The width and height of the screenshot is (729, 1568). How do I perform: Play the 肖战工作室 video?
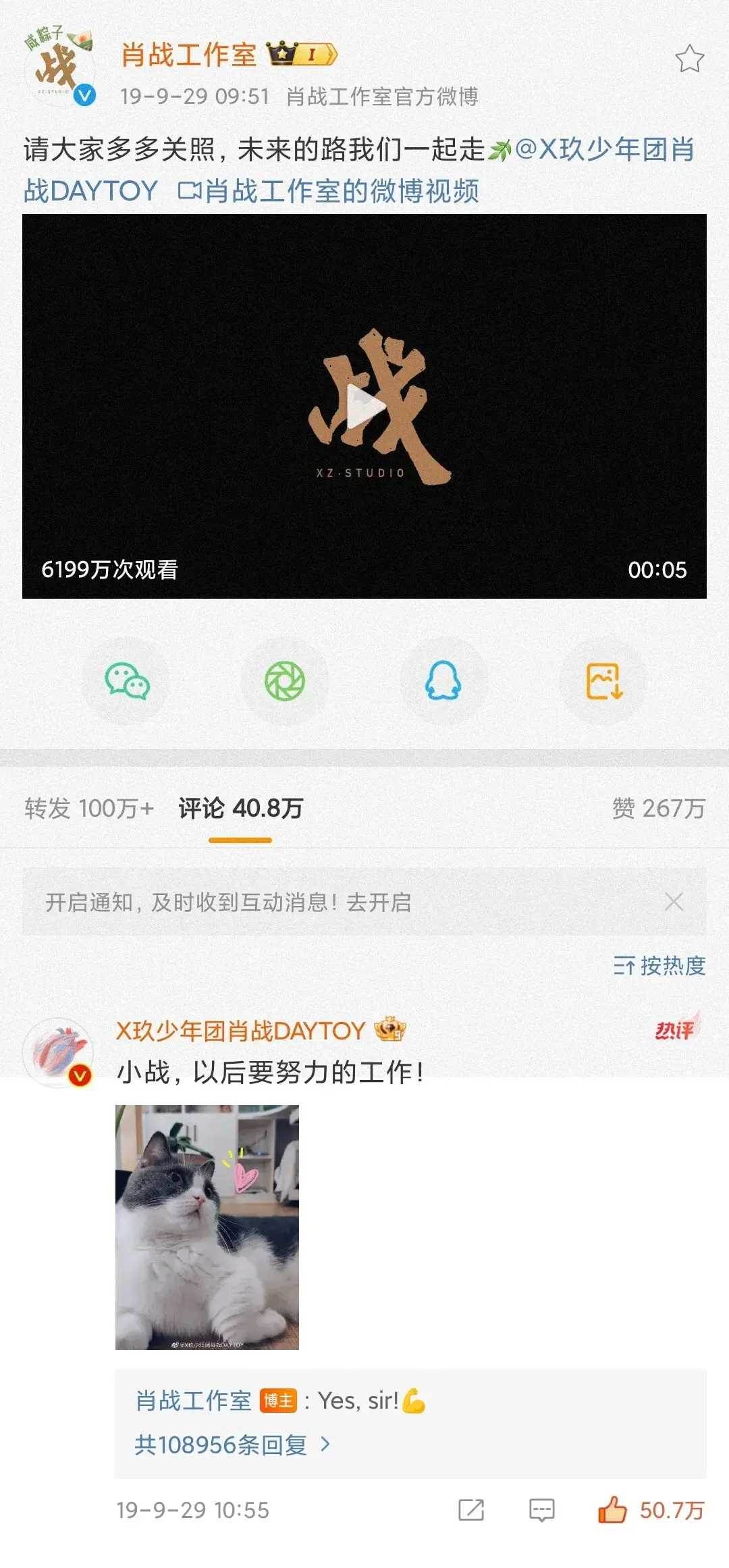(x=365, y=406)
